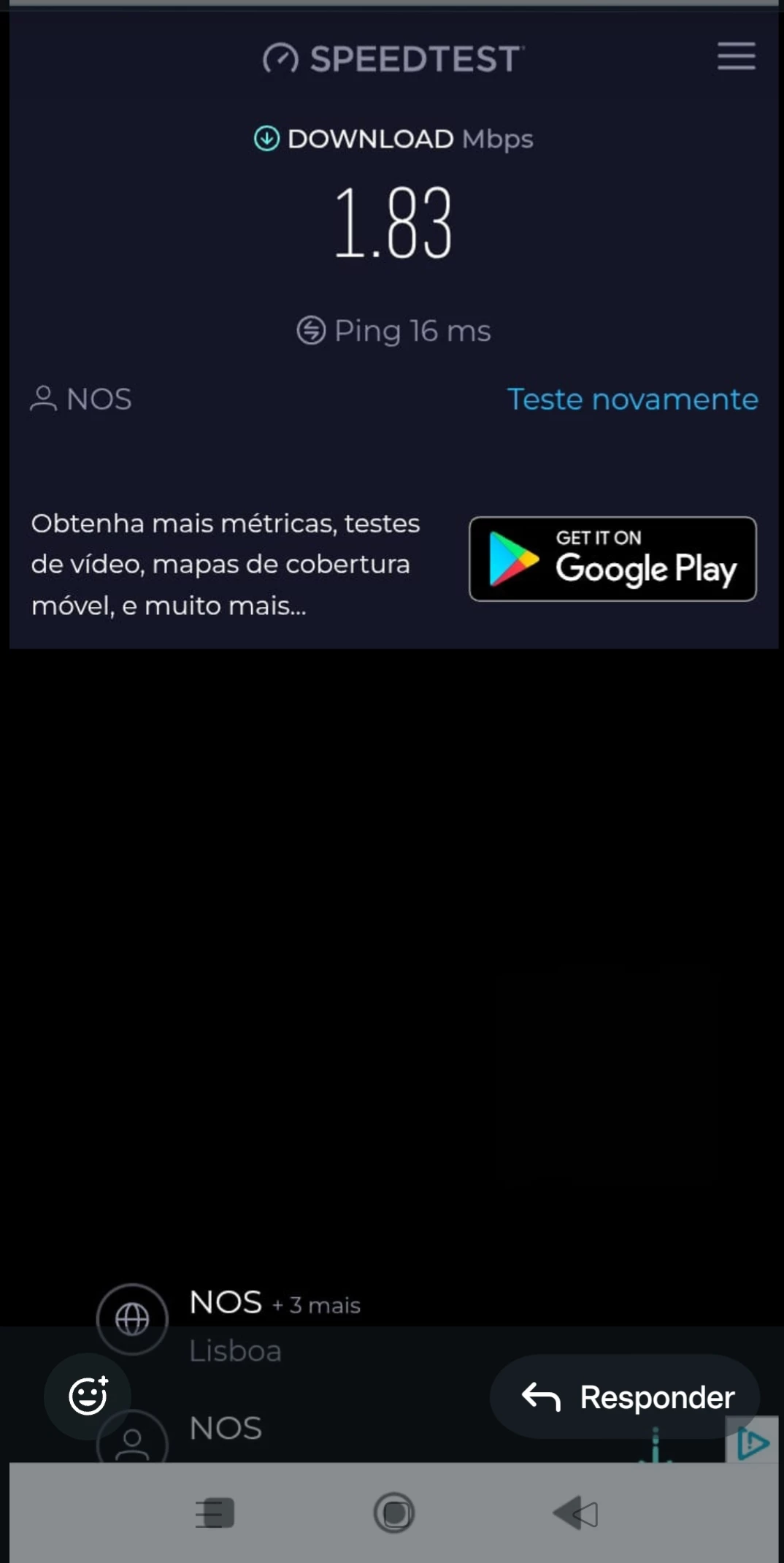This screenshot has height=1563, width=784.
Task: Open the Speedtest hamburger menu
Action: (x=736, y=56)
